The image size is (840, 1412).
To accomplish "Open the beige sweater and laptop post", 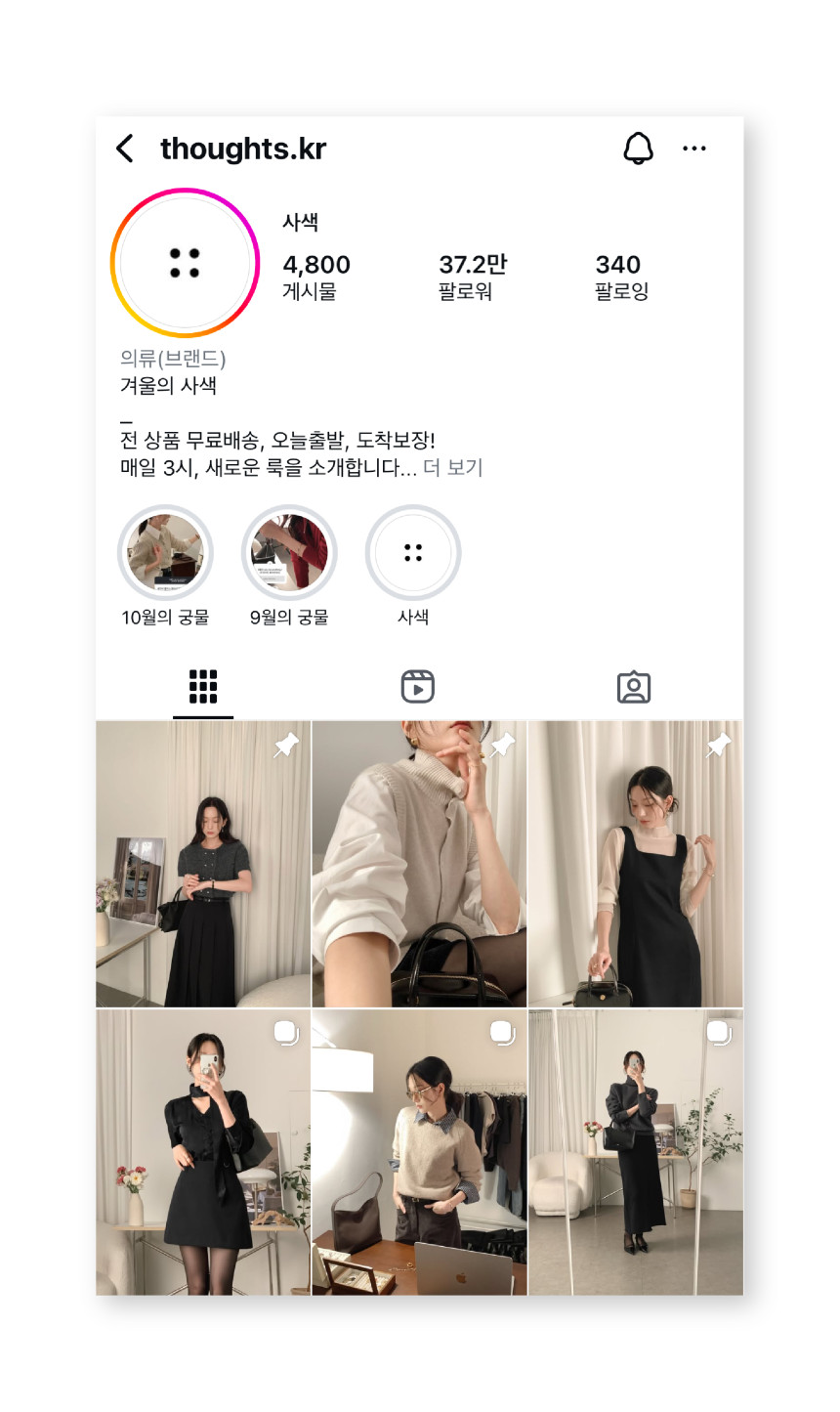I will point(419,1153).
